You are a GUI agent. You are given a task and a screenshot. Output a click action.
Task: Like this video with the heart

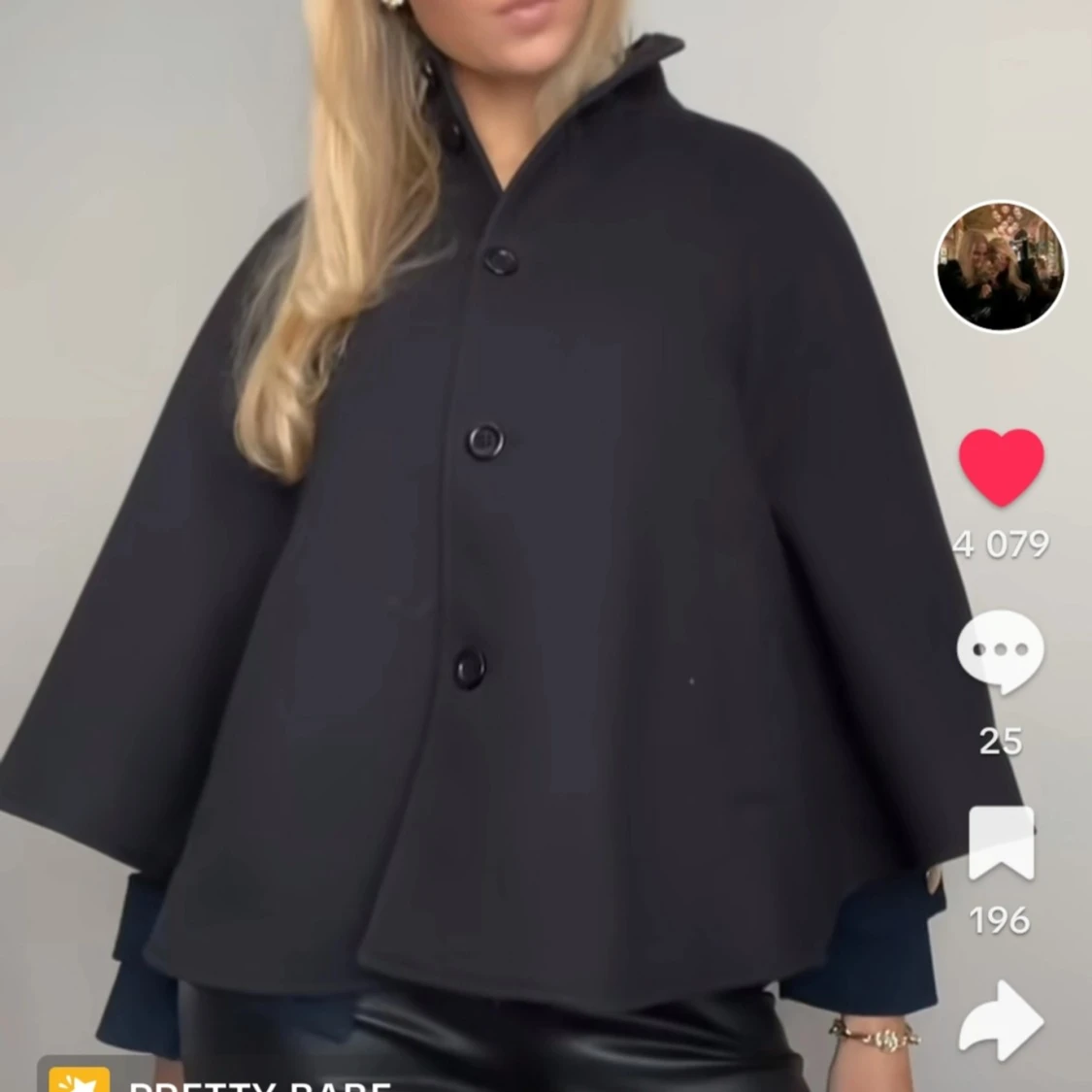(x=1001, y=467)
